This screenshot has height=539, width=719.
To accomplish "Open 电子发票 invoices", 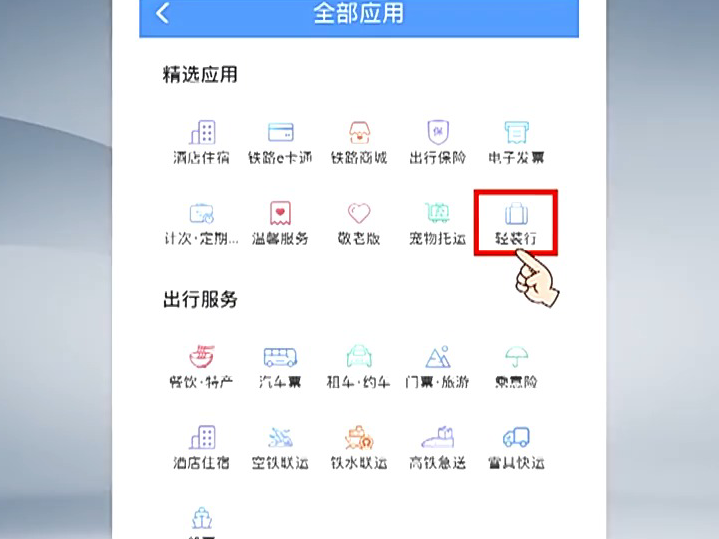I will click(x=516, y=141).
